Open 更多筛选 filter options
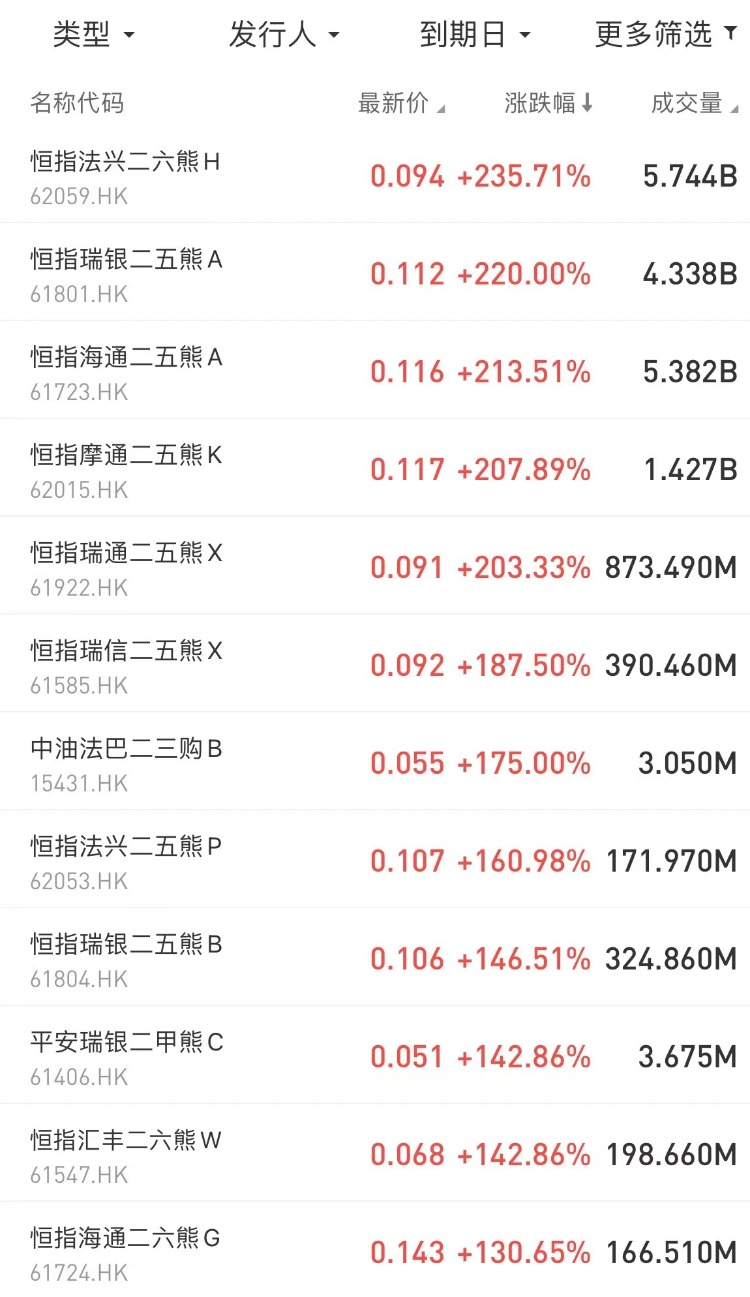 pyautogui.click(x=666, y=35)
